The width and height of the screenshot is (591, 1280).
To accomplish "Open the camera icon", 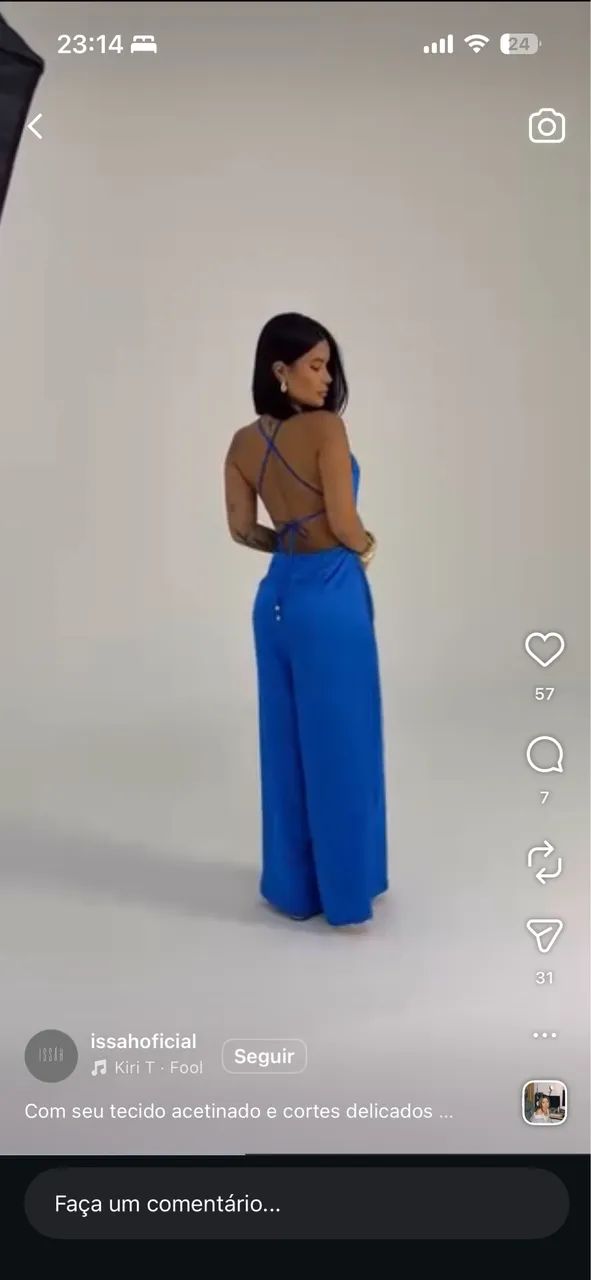I will click(546, 126).
